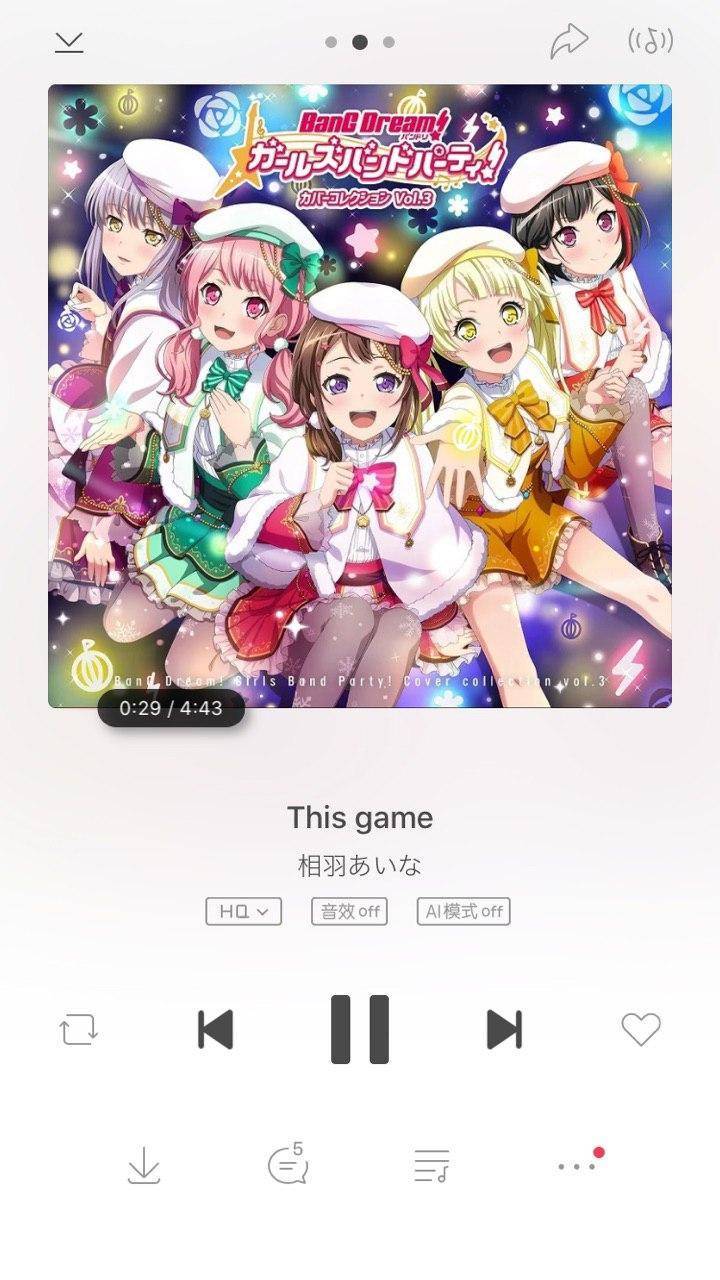The image size is (720, 1280).
Task: Pause the current song
Action: (360, 1029)
